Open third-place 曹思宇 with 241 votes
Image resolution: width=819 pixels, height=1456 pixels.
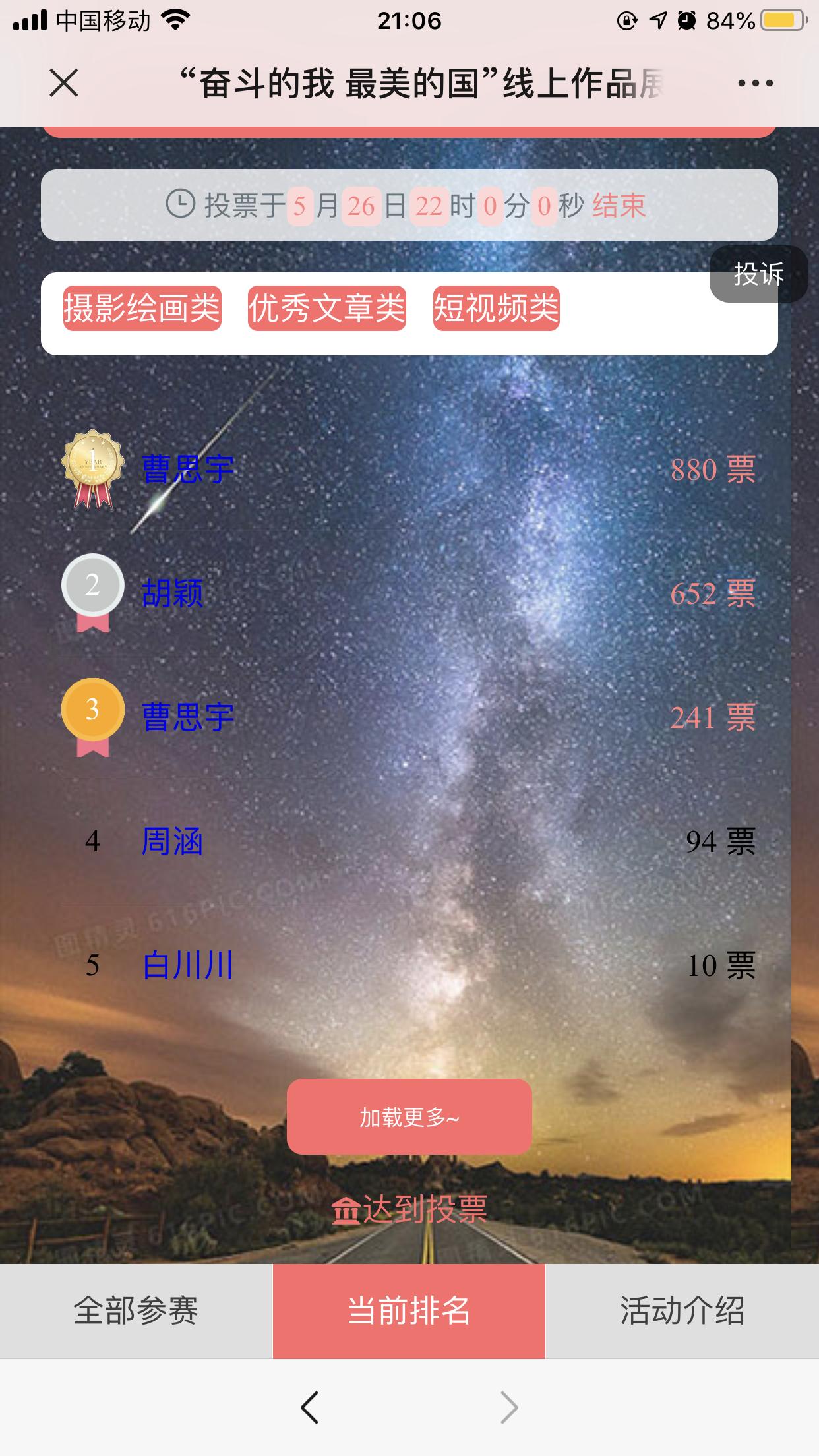pos(188,717)
